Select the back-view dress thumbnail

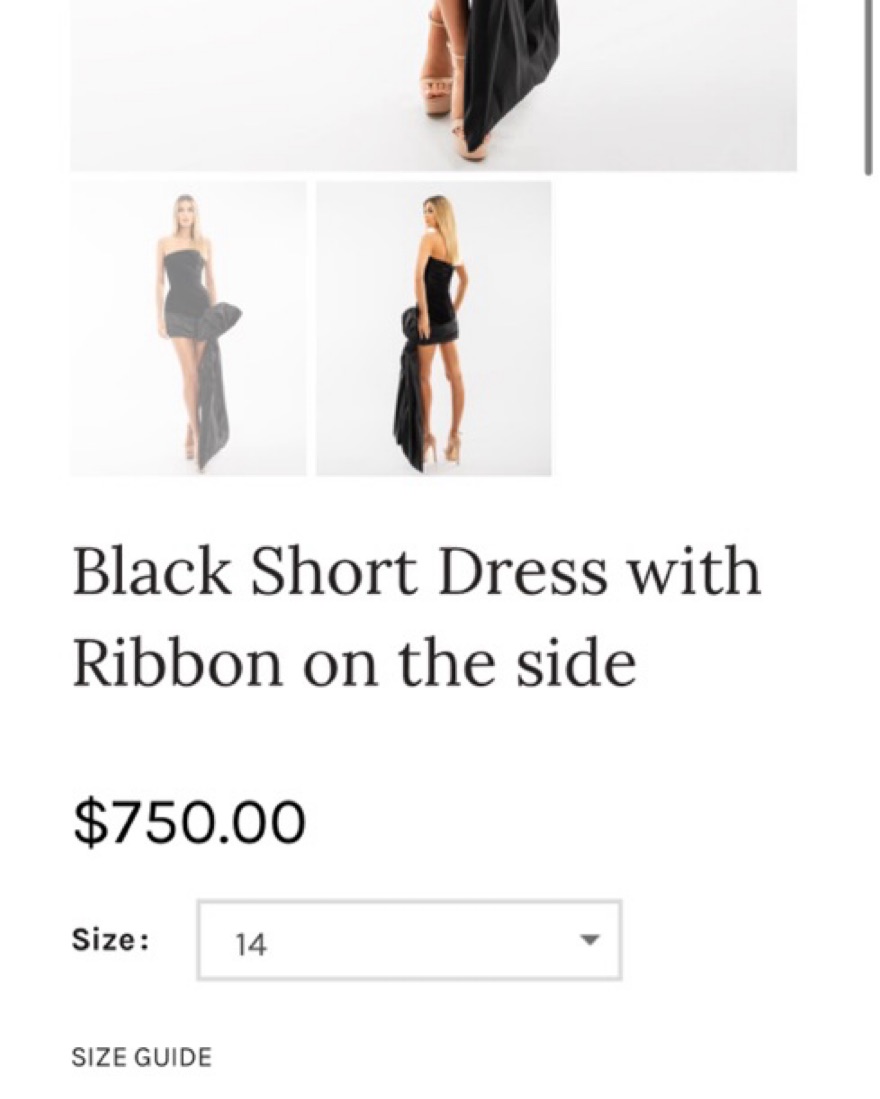coord(433,328)
